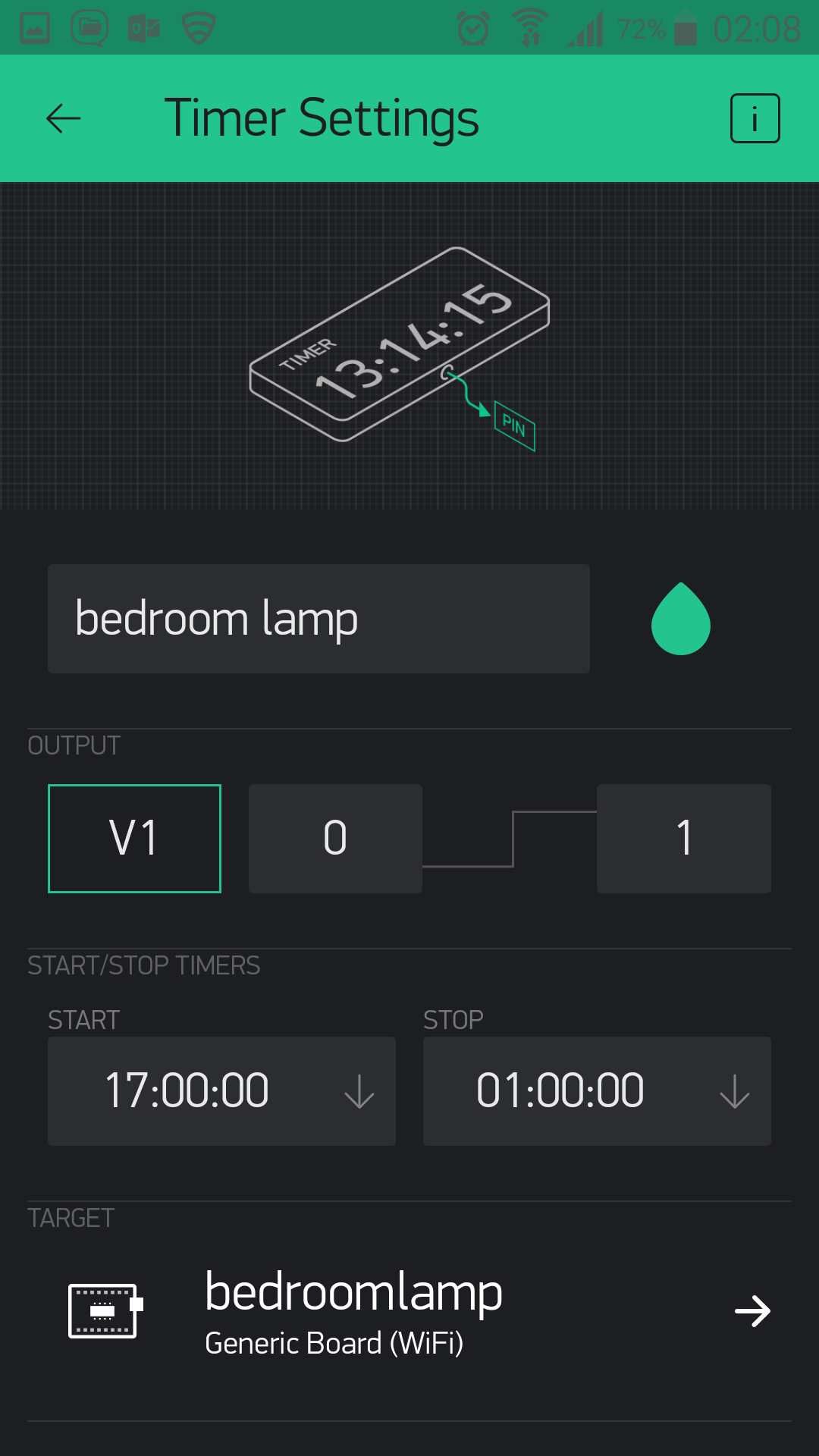The image size is (819, 1456).
Task: Edit the bedroom lamp name field
Action: pos(318,619)
